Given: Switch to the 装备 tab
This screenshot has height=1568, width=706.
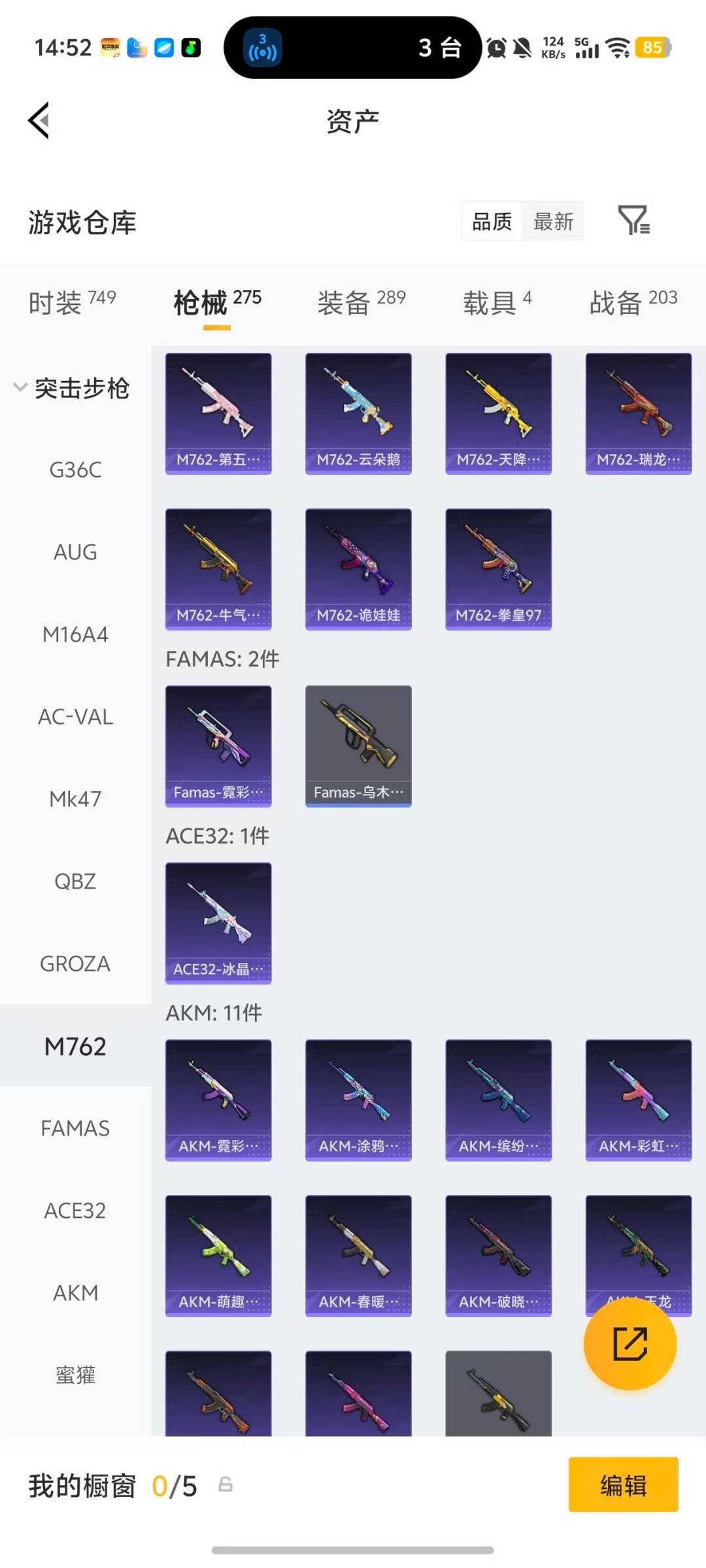Looking at the screenshot, I should 361,302.
